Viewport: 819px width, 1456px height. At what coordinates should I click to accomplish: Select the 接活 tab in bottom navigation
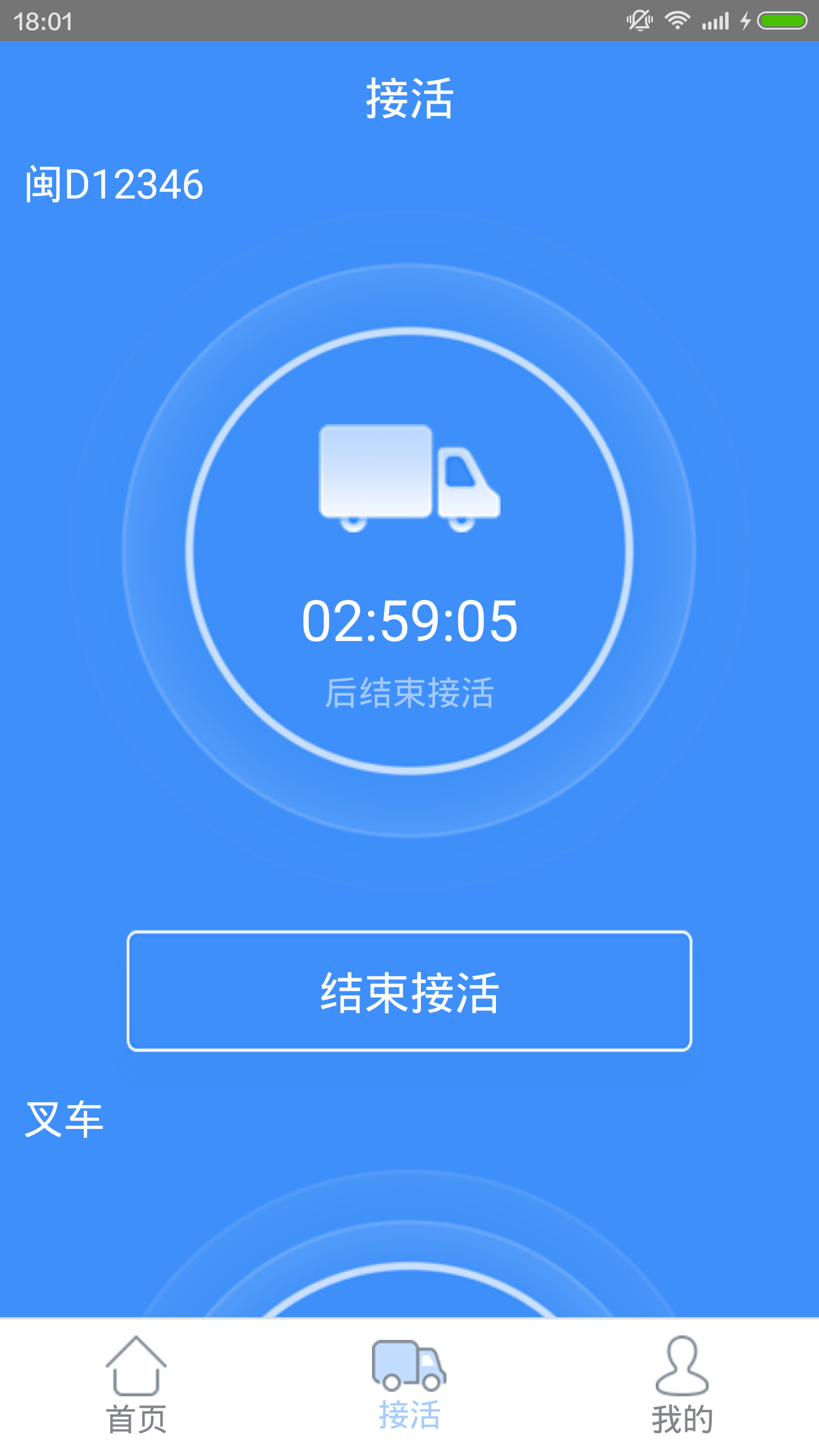pos(409,1385)
